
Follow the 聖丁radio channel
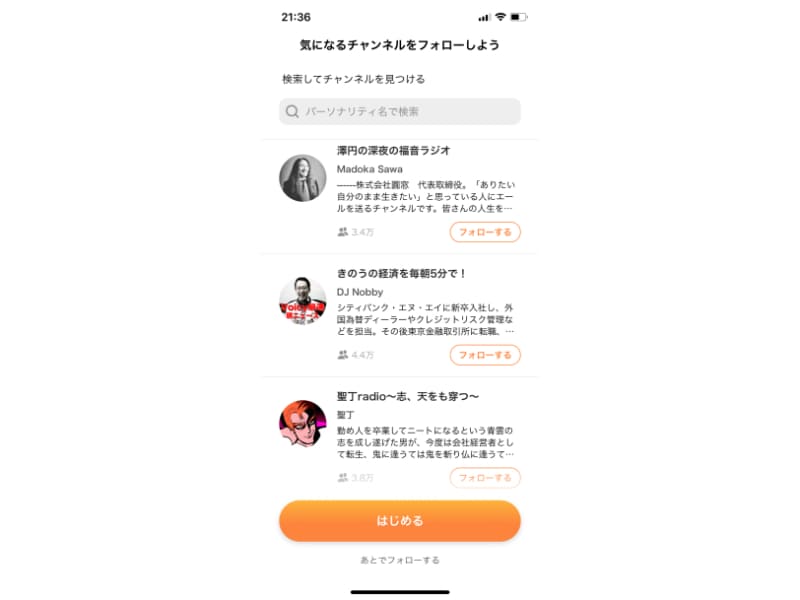pos(485,478)
